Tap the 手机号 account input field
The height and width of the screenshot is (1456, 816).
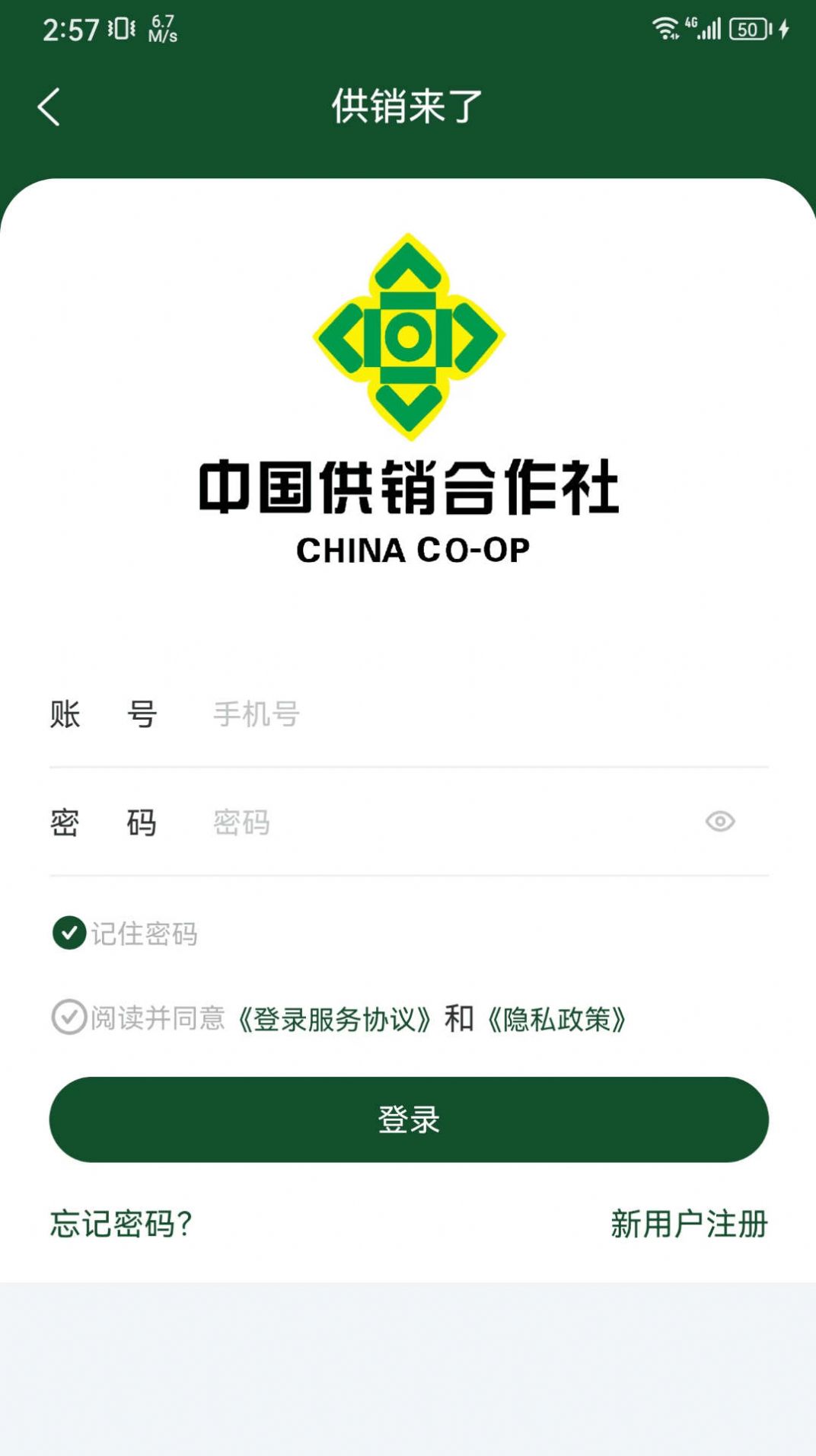click(487, 714)
